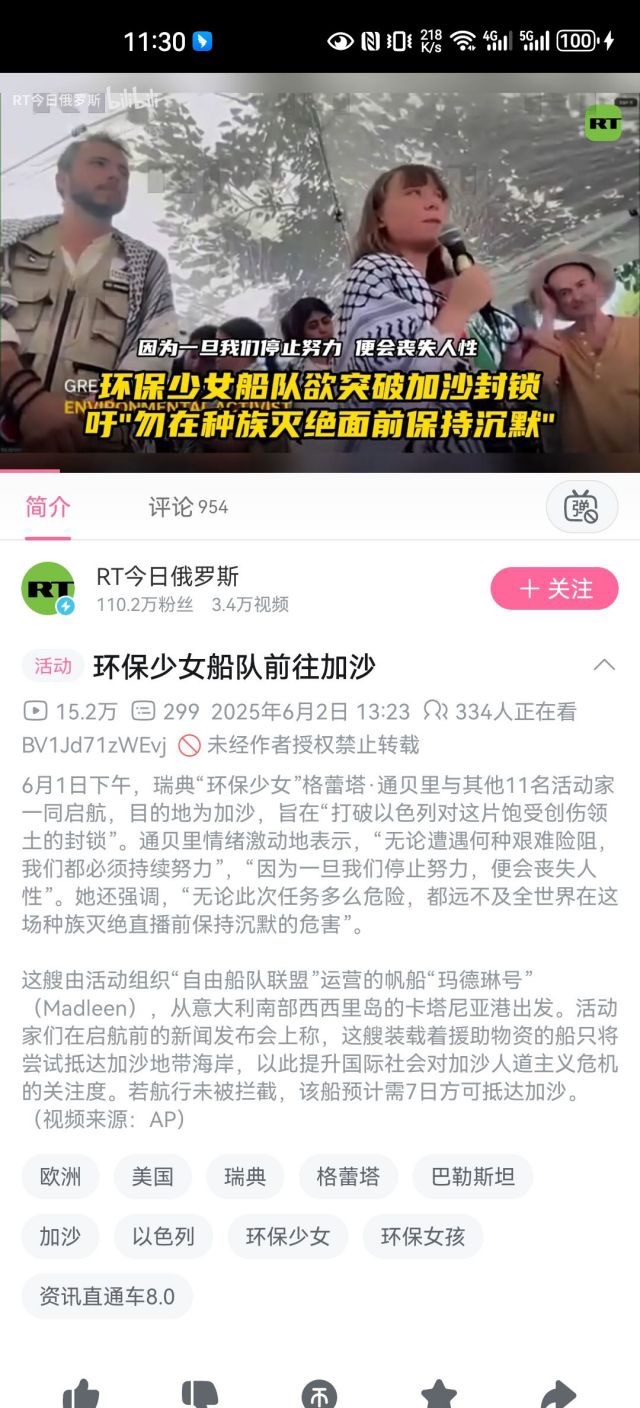Open the 巴勒斯坦 tag
This screenshot has width=640, height=1408.
coord(472,1177)
